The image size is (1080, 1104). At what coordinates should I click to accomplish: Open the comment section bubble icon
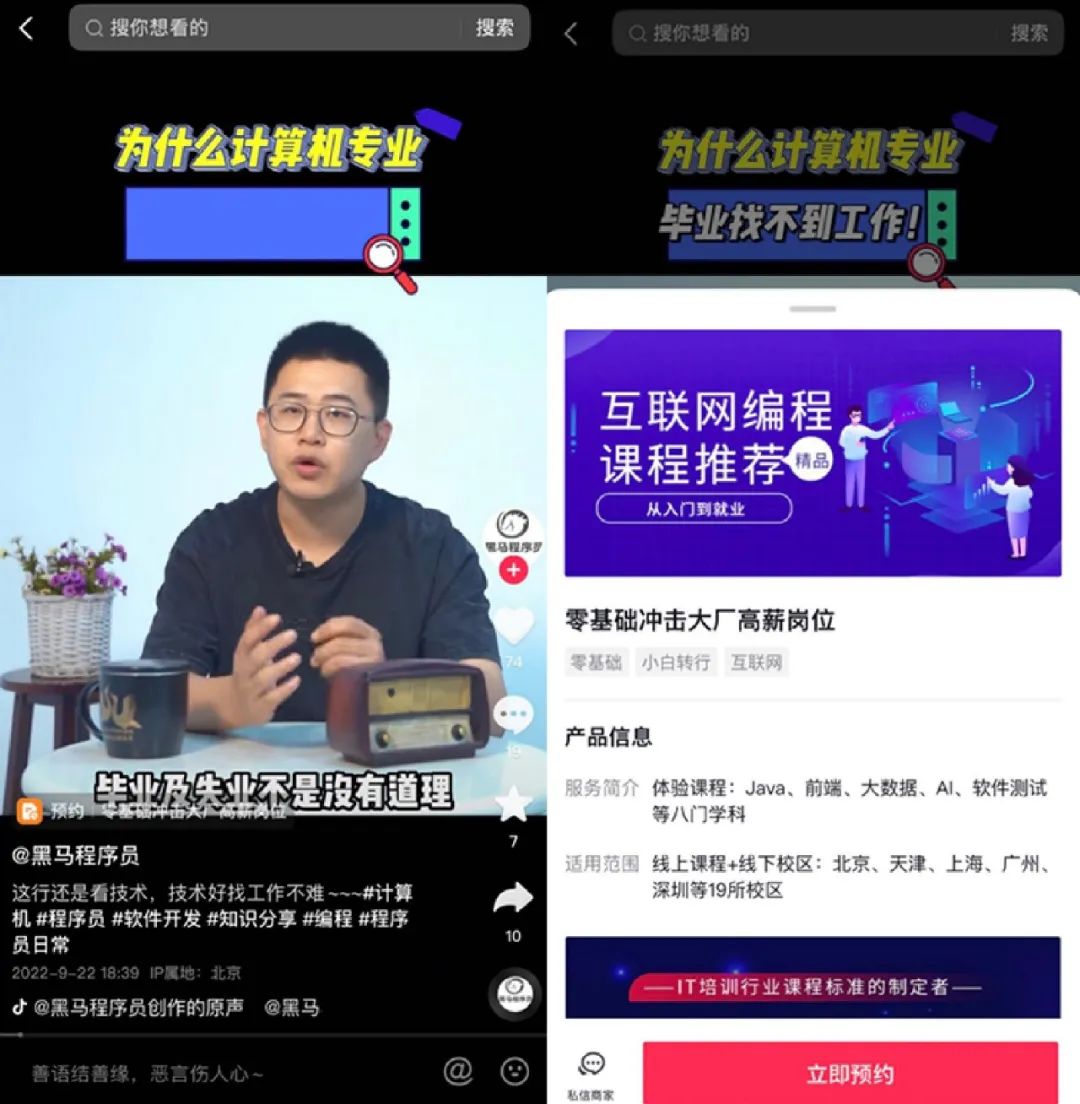[x=513, y=712]
